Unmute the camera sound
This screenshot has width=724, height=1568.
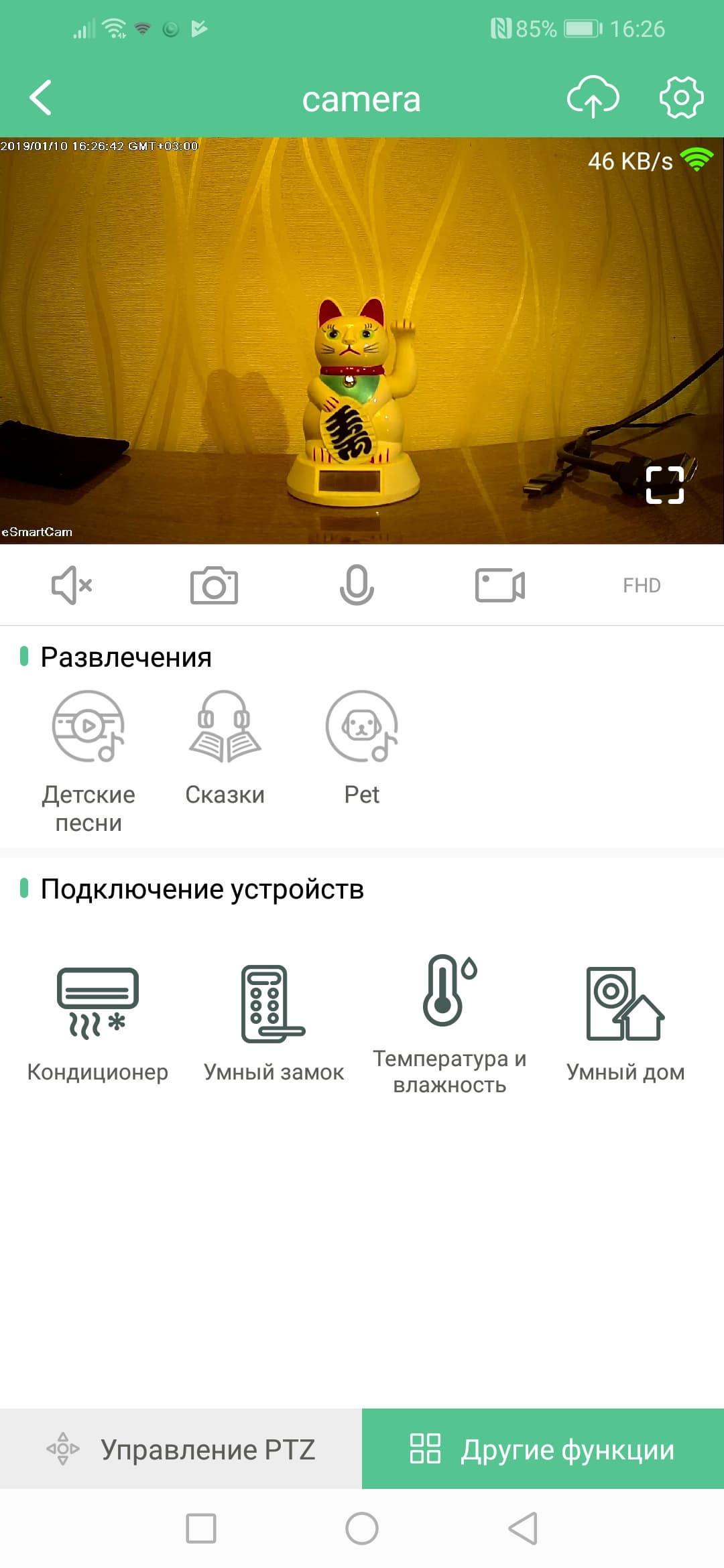[x=72, y=585]
